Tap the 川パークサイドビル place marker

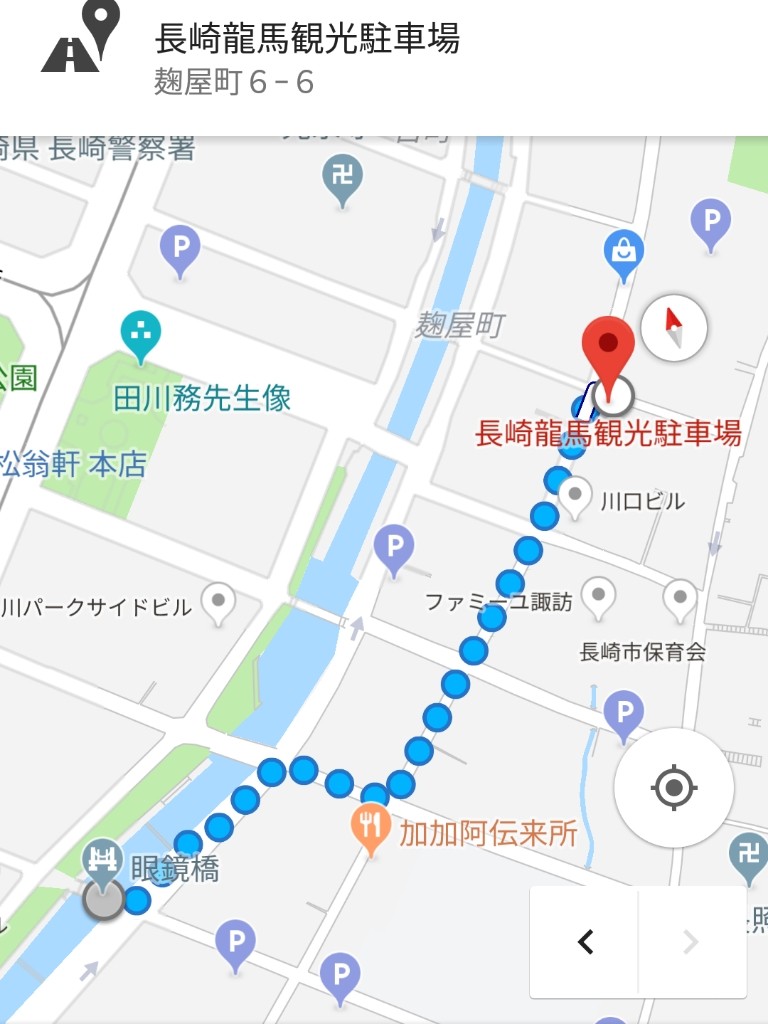(x=218, y=601)
